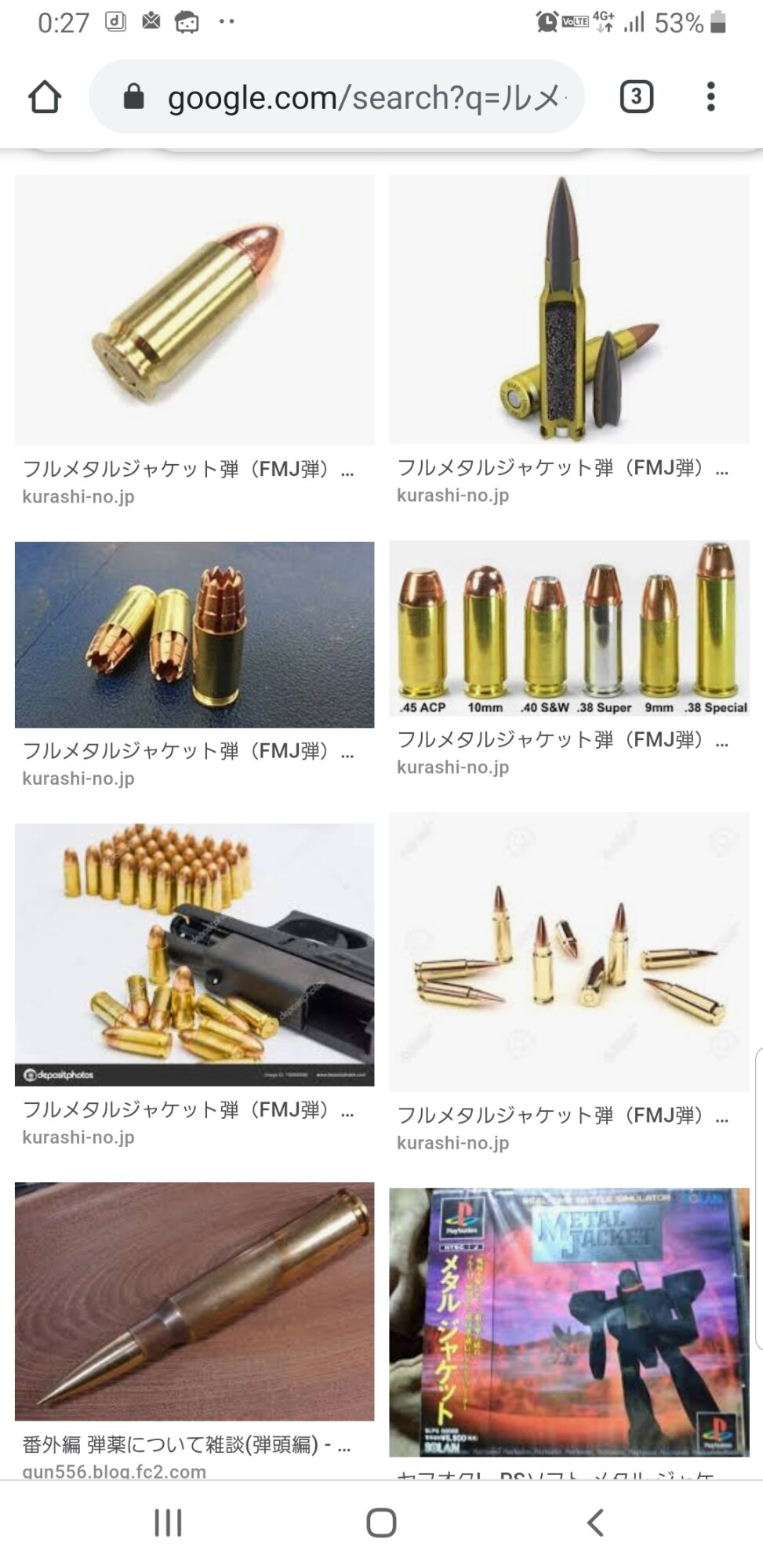Open the recent apps view

click(x=168, y=1523)
